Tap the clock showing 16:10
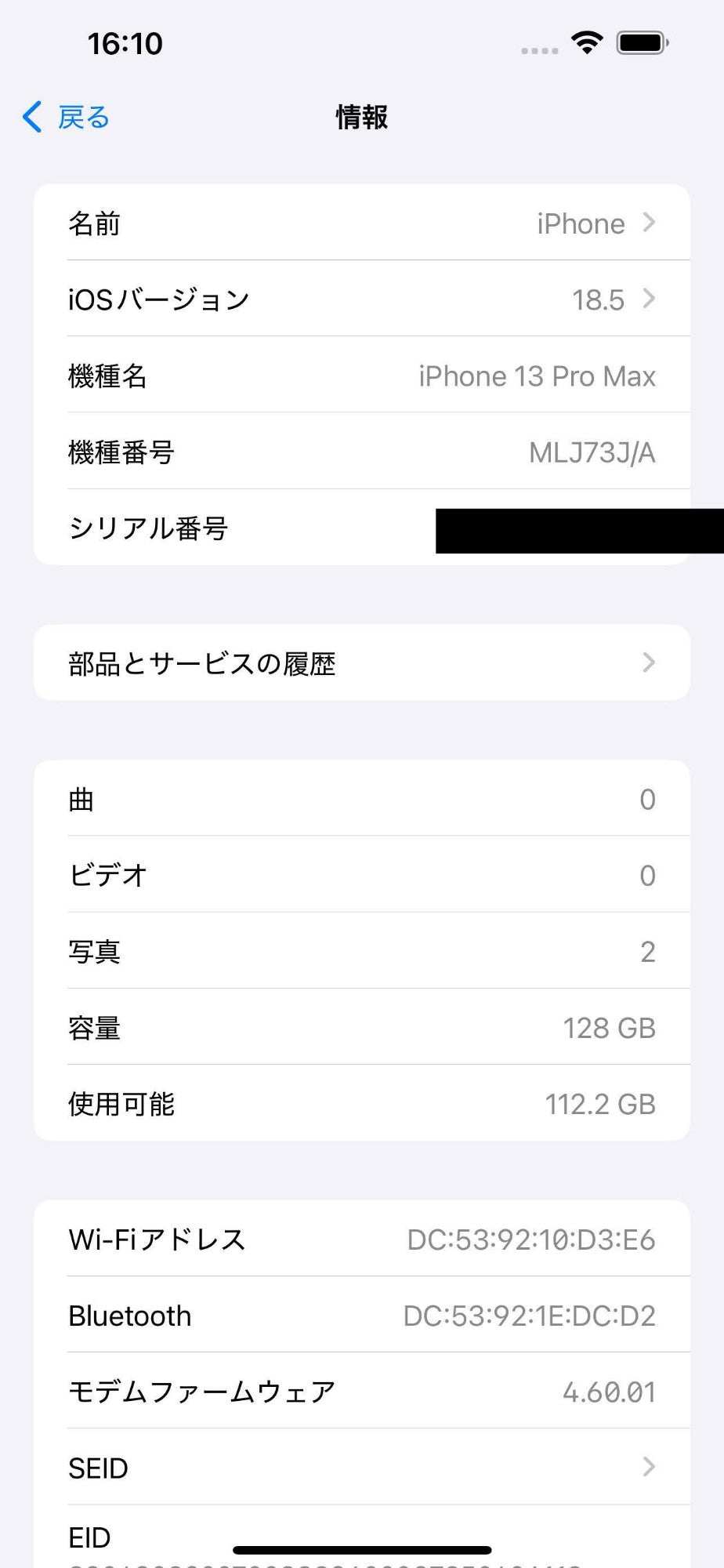The image size is (724, 1568). pyautogui.click(x=125, y=44)
